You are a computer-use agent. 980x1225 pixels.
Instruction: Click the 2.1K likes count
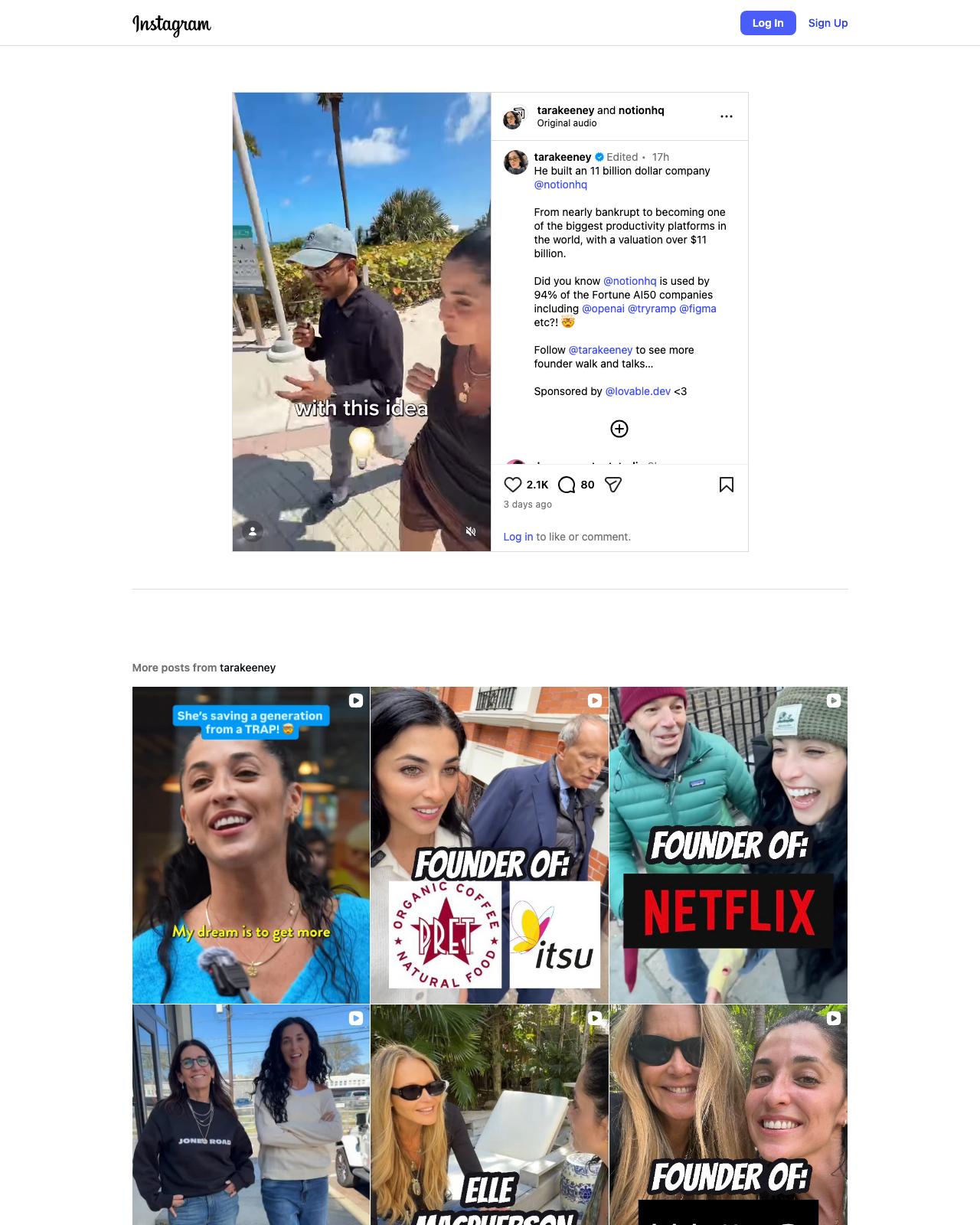[x=536, y=485]
